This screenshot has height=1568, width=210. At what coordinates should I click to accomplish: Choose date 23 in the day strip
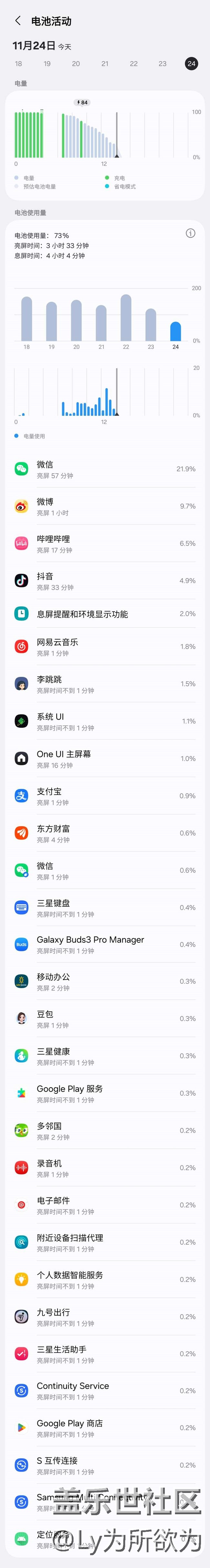pyautogui.click(x=163, y=63)
